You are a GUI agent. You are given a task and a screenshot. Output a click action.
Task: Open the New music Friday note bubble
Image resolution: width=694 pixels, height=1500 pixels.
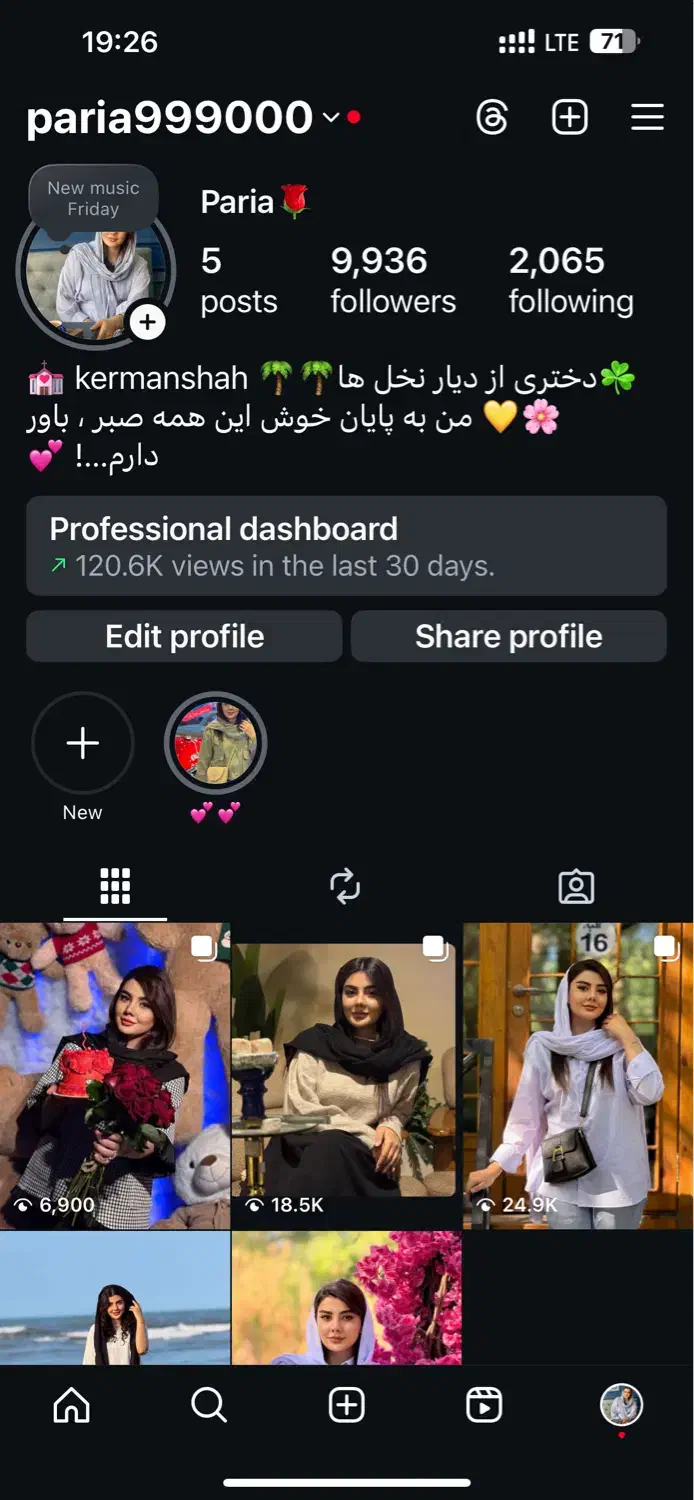coord(93,198)
